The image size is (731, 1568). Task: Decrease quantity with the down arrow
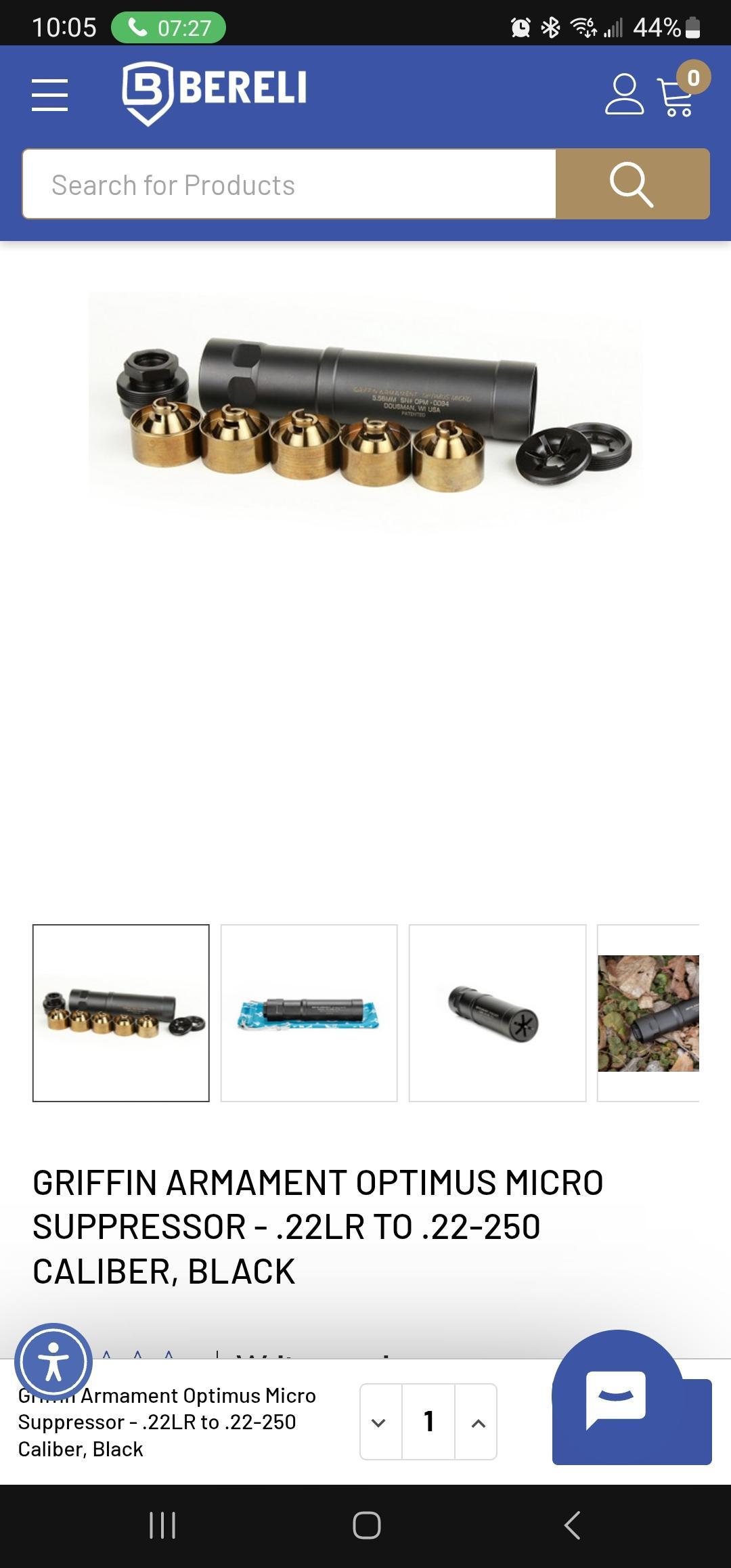tap(380, 1422)
